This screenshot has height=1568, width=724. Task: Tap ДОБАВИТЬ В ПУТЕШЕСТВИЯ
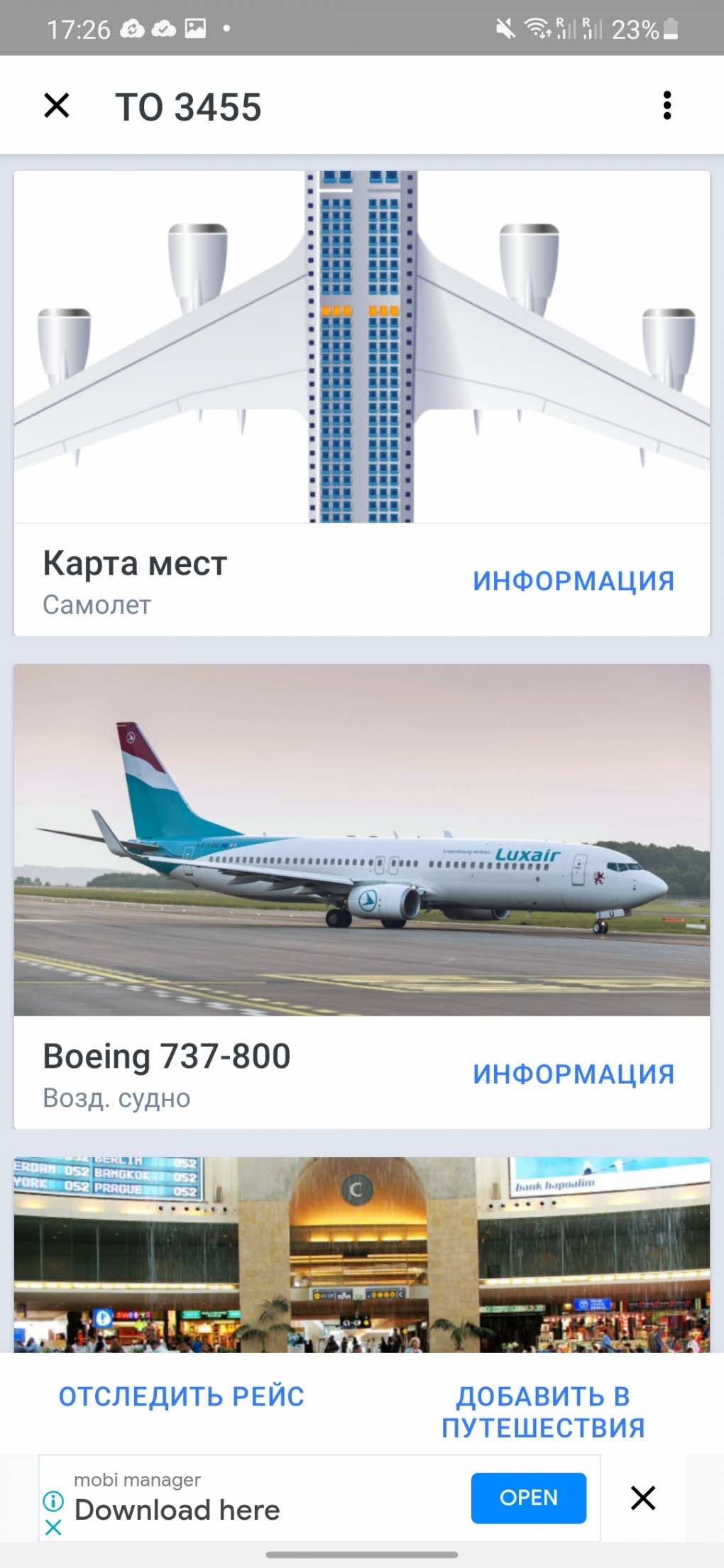pyautogui.click(x=543, y=1412)
